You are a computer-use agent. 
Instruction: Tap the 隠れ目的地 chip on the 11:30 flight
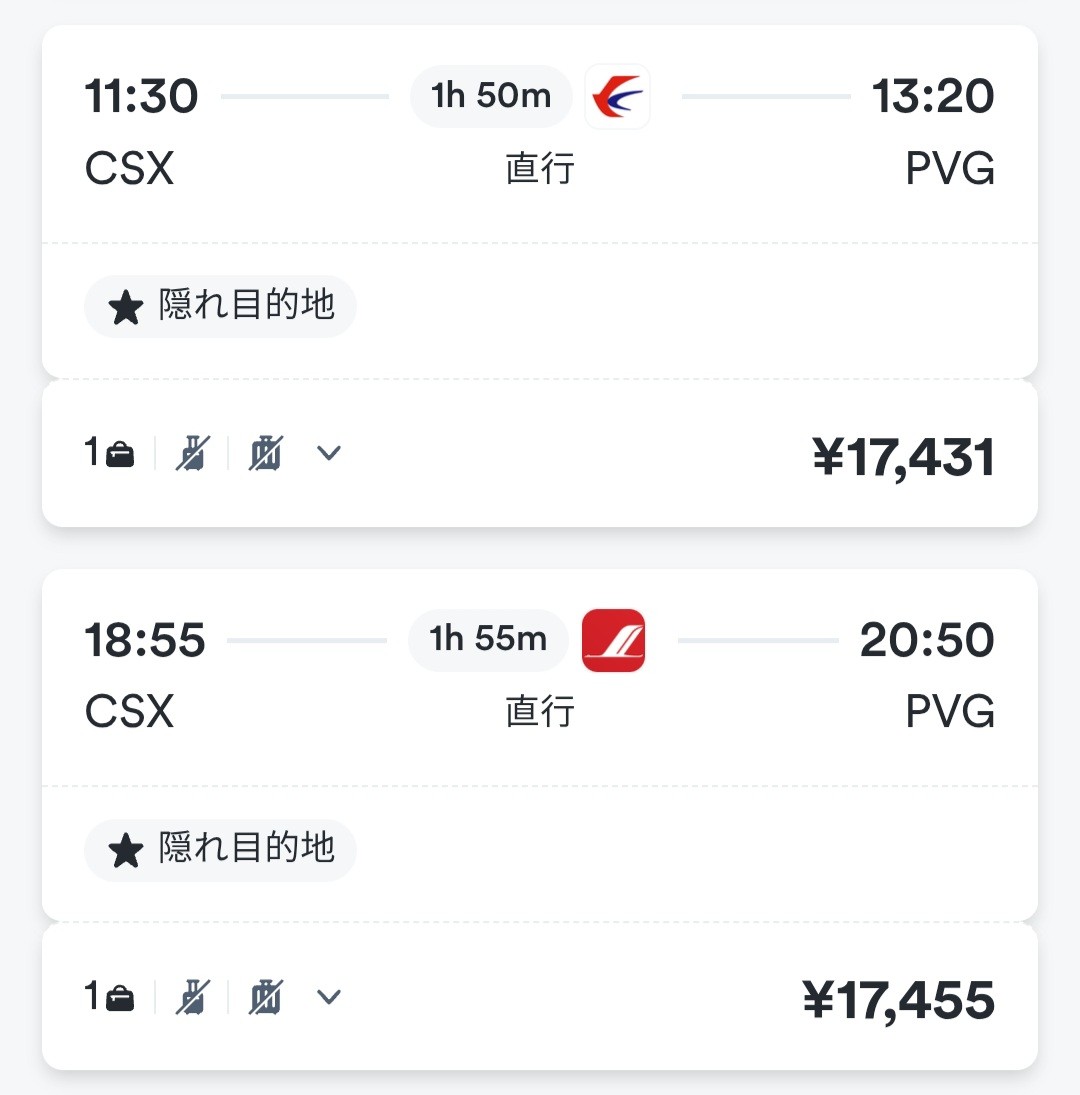pos(220,306)
